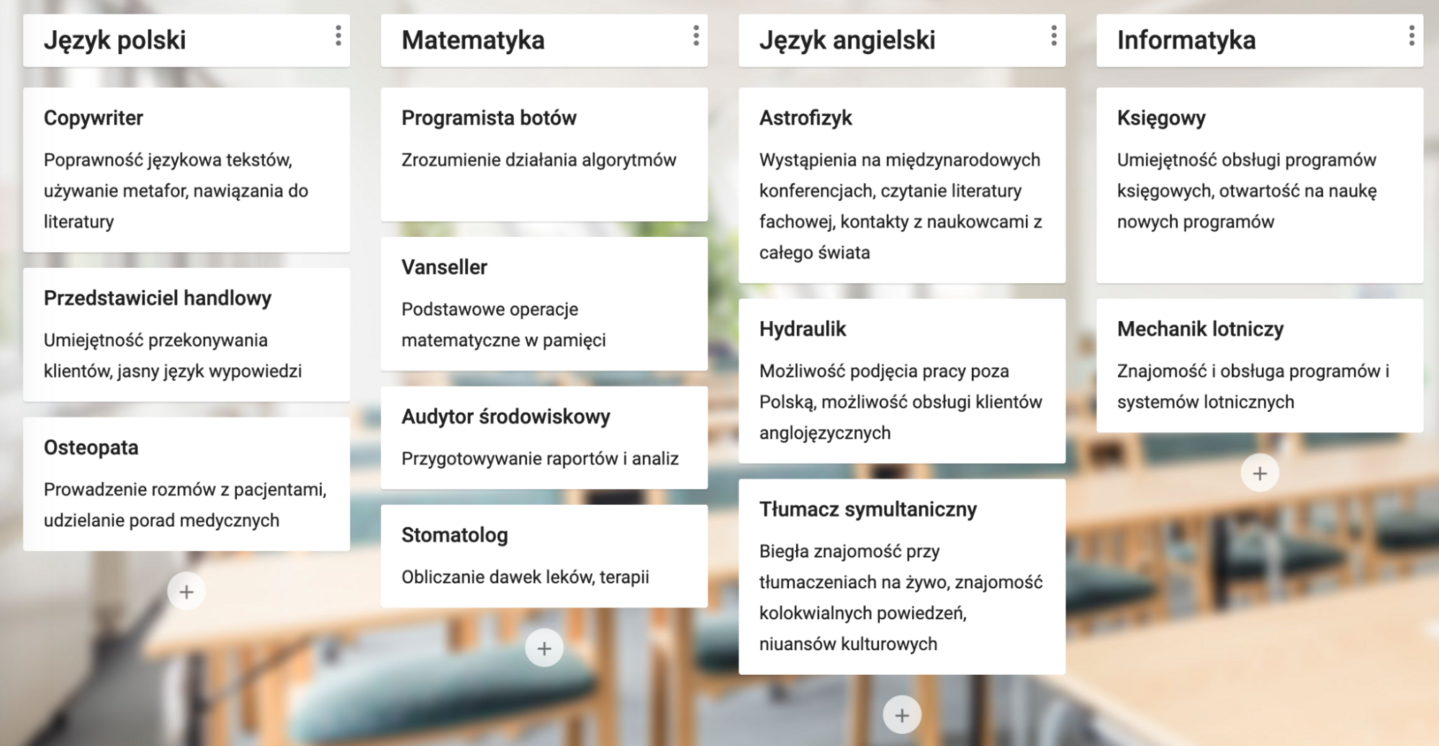Open options menu for Matematyka column
The width and height of the screenshot is (1439, 746).
696,37
